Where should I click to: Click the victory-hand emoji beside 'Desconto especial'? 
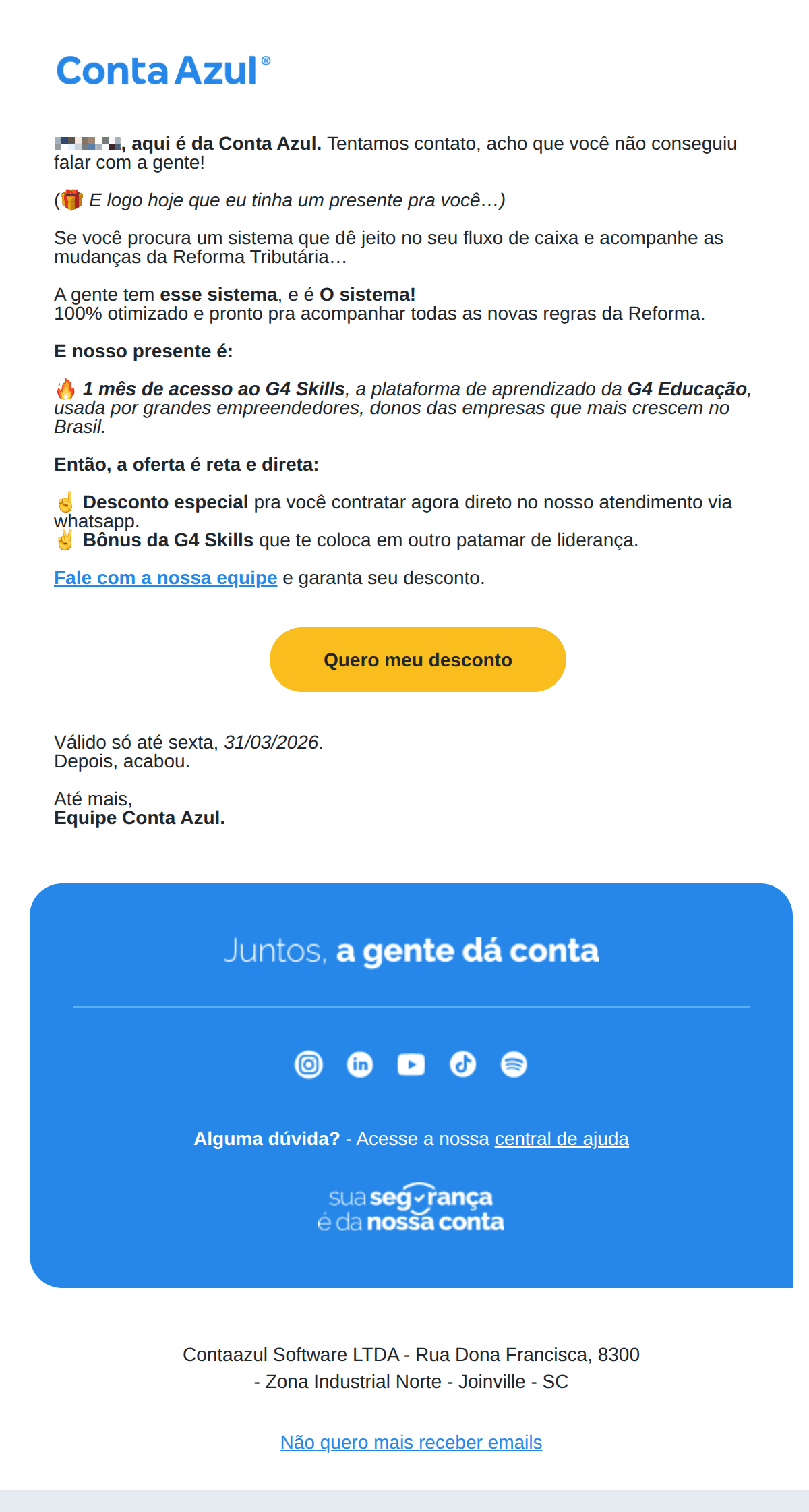click(x=64, y=502)
